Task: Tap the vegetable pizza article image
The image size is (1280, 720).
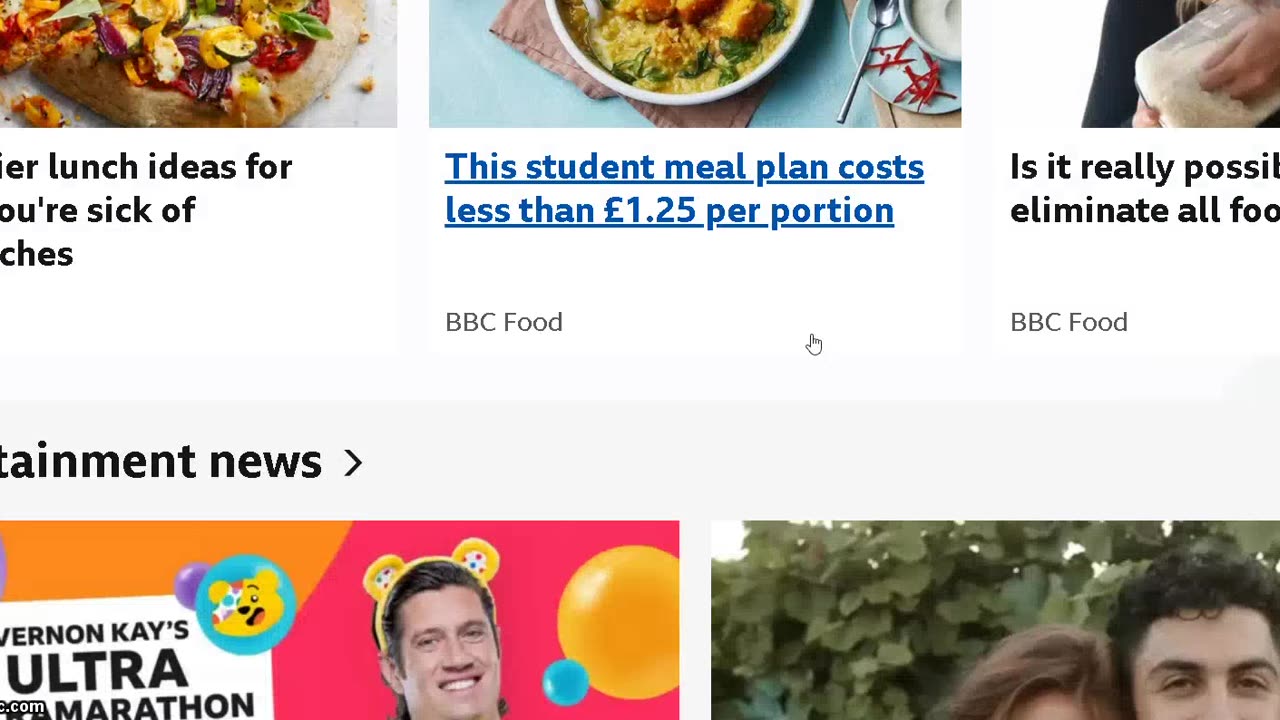Action: click(x=198, y=62)
